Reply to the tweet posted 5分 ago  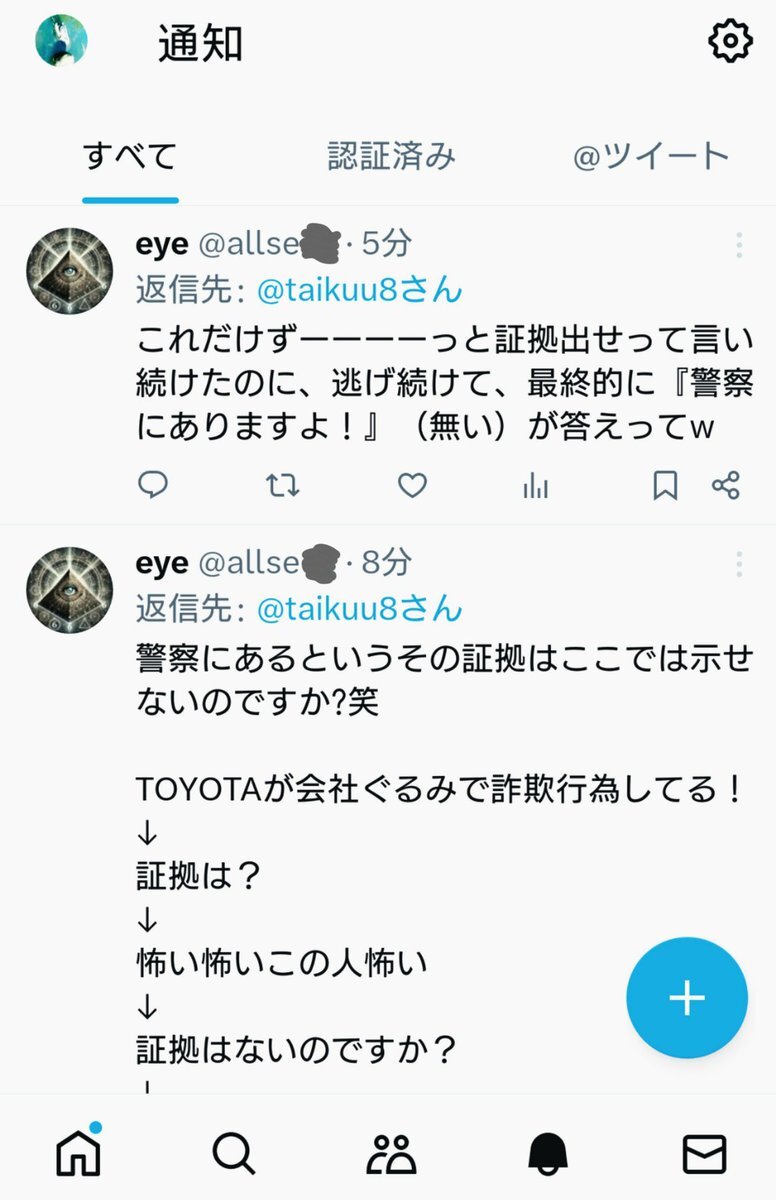click(x=152, y=486)
